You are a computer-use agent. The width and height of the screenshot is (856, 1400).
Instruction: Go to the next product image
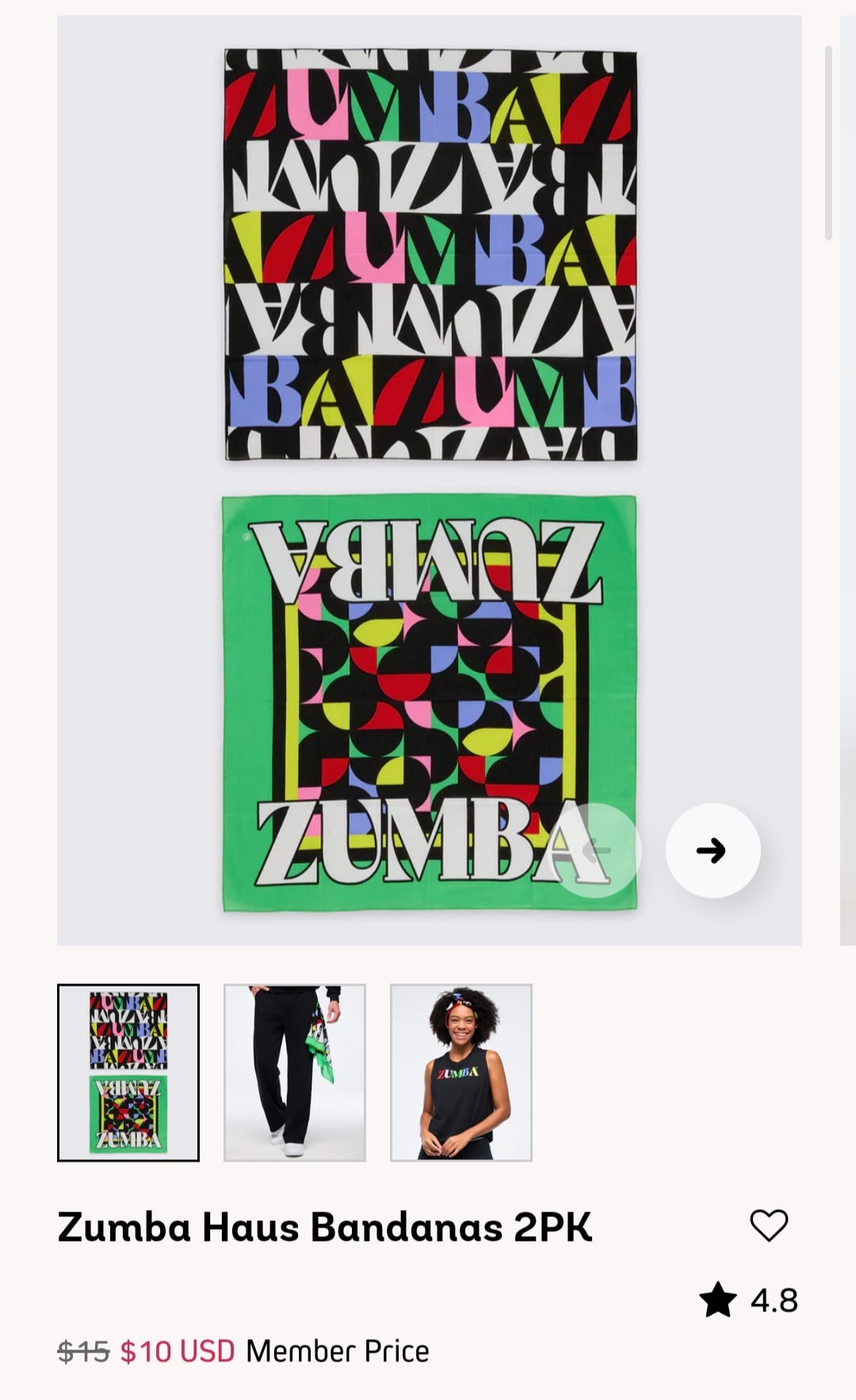point(713,850)
